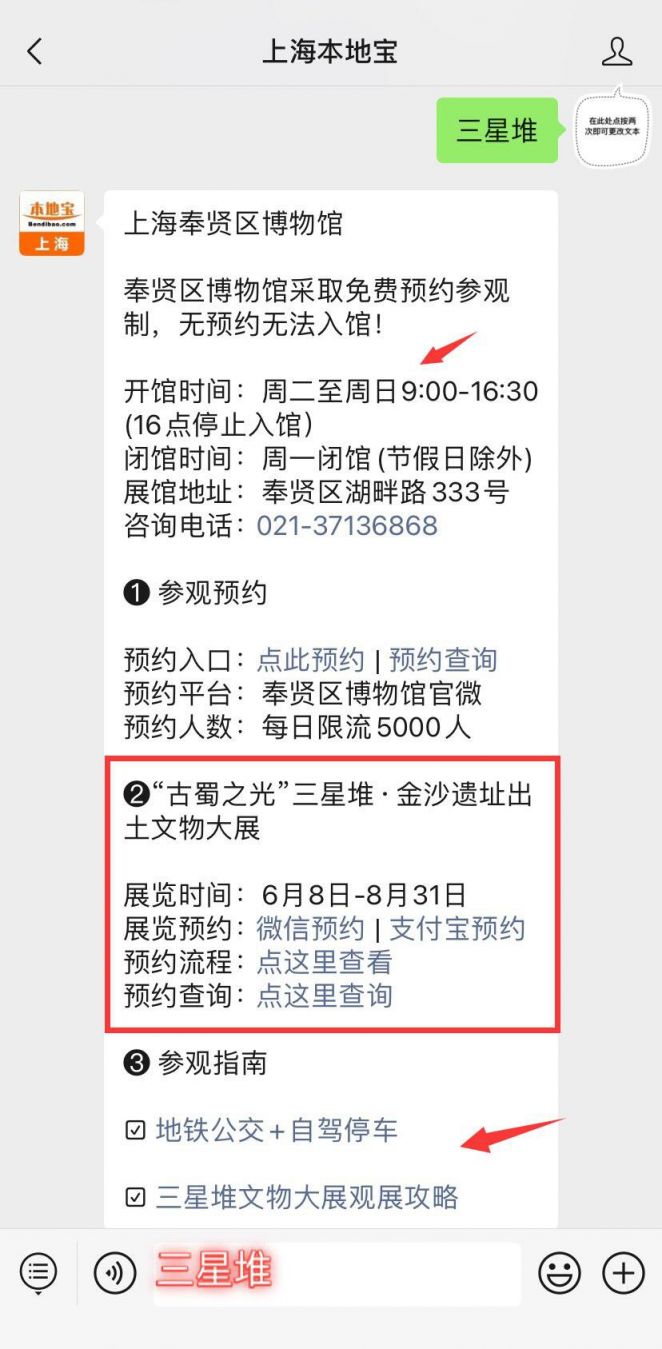Open the 预约查询 link

click(x=443, y=660)
